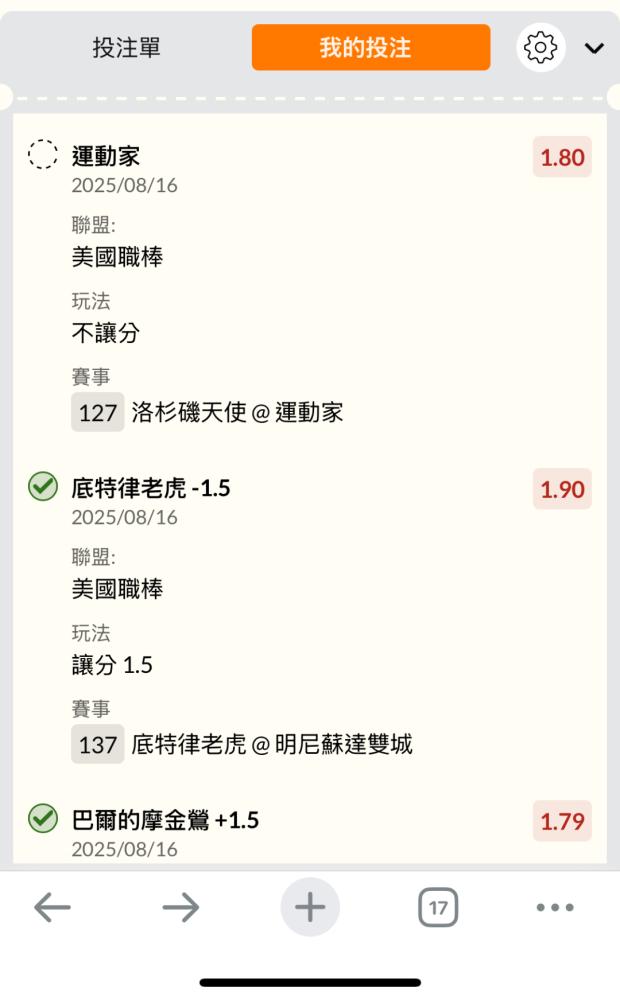Image resolution: width=620 pixels, height=1000 pixels.
Task: Open a new browser tab
Action: 310,907
